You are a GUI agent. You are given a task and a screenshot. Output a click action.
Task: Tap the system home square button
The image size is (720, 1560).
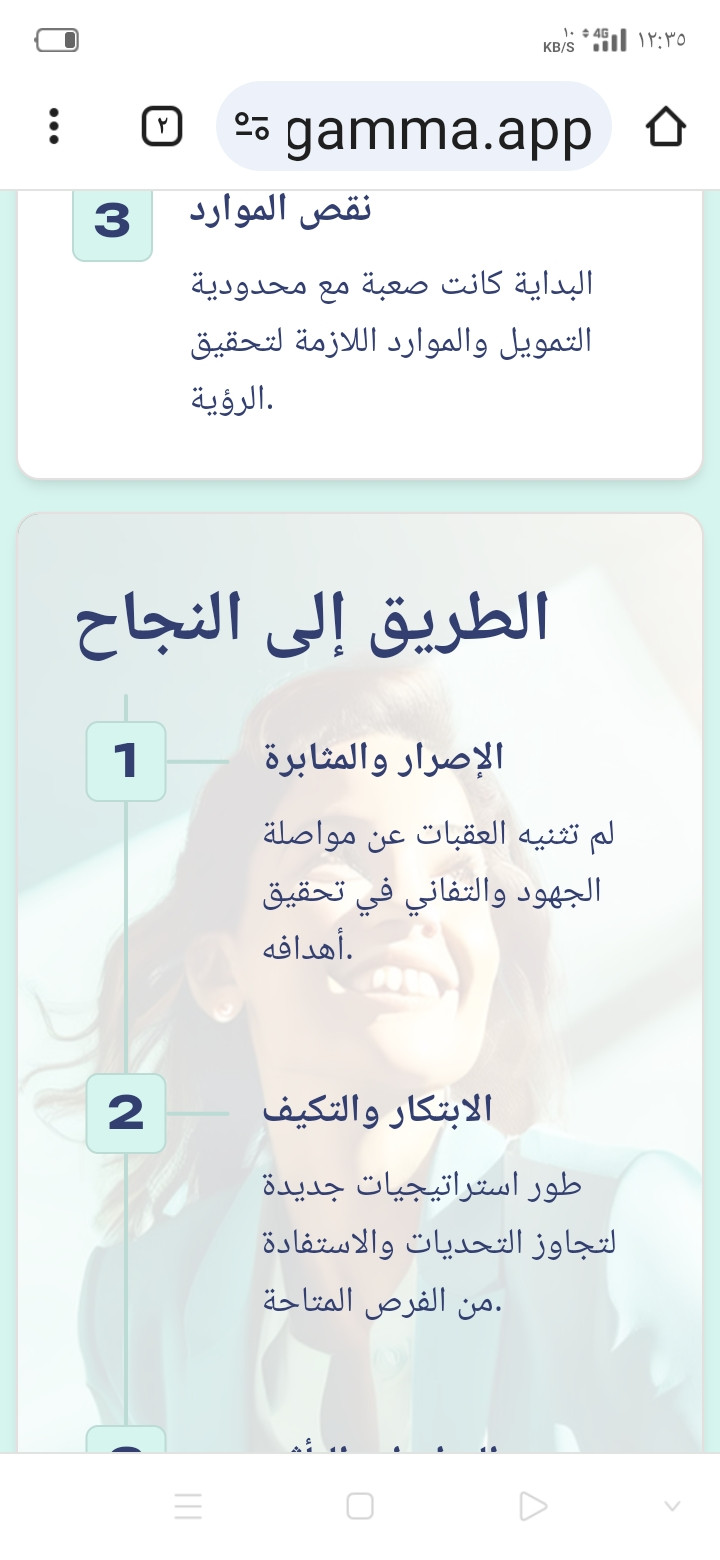(x=360, y=1506)
